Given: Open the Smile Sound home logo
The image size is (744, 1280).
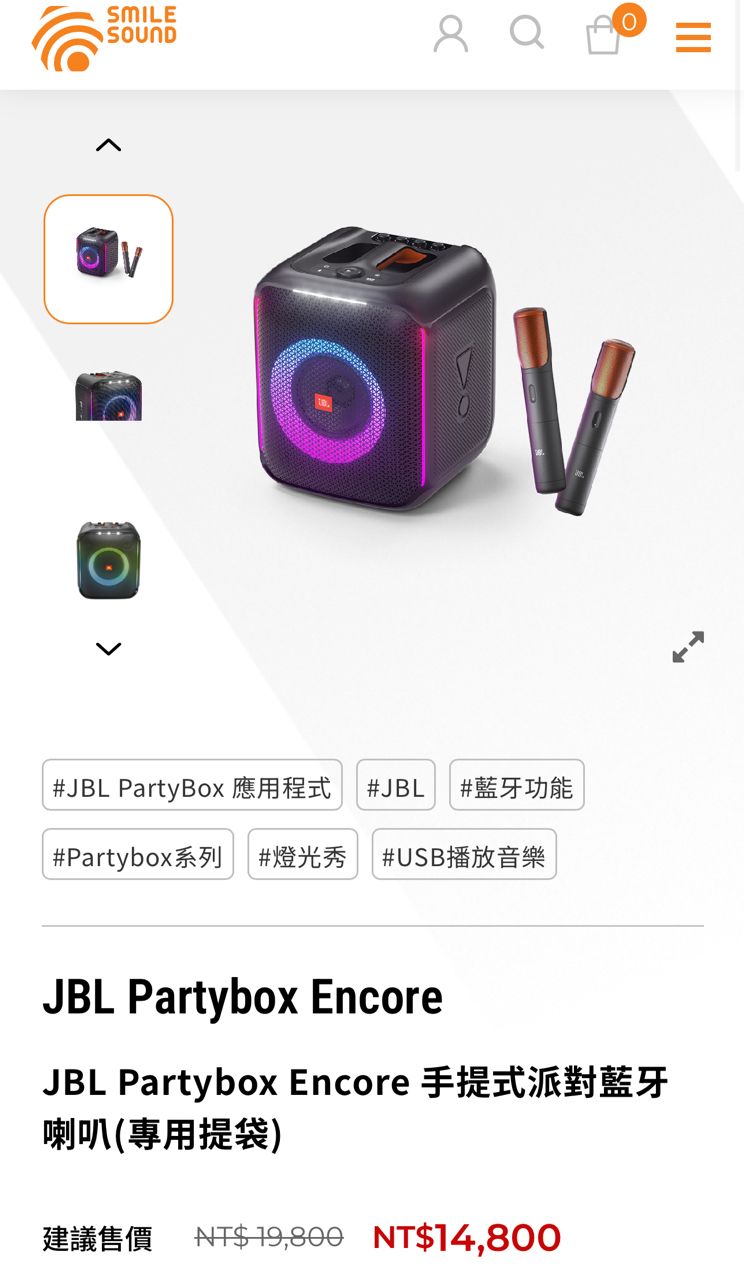Looking at the screenshot, I should point(105,38).
